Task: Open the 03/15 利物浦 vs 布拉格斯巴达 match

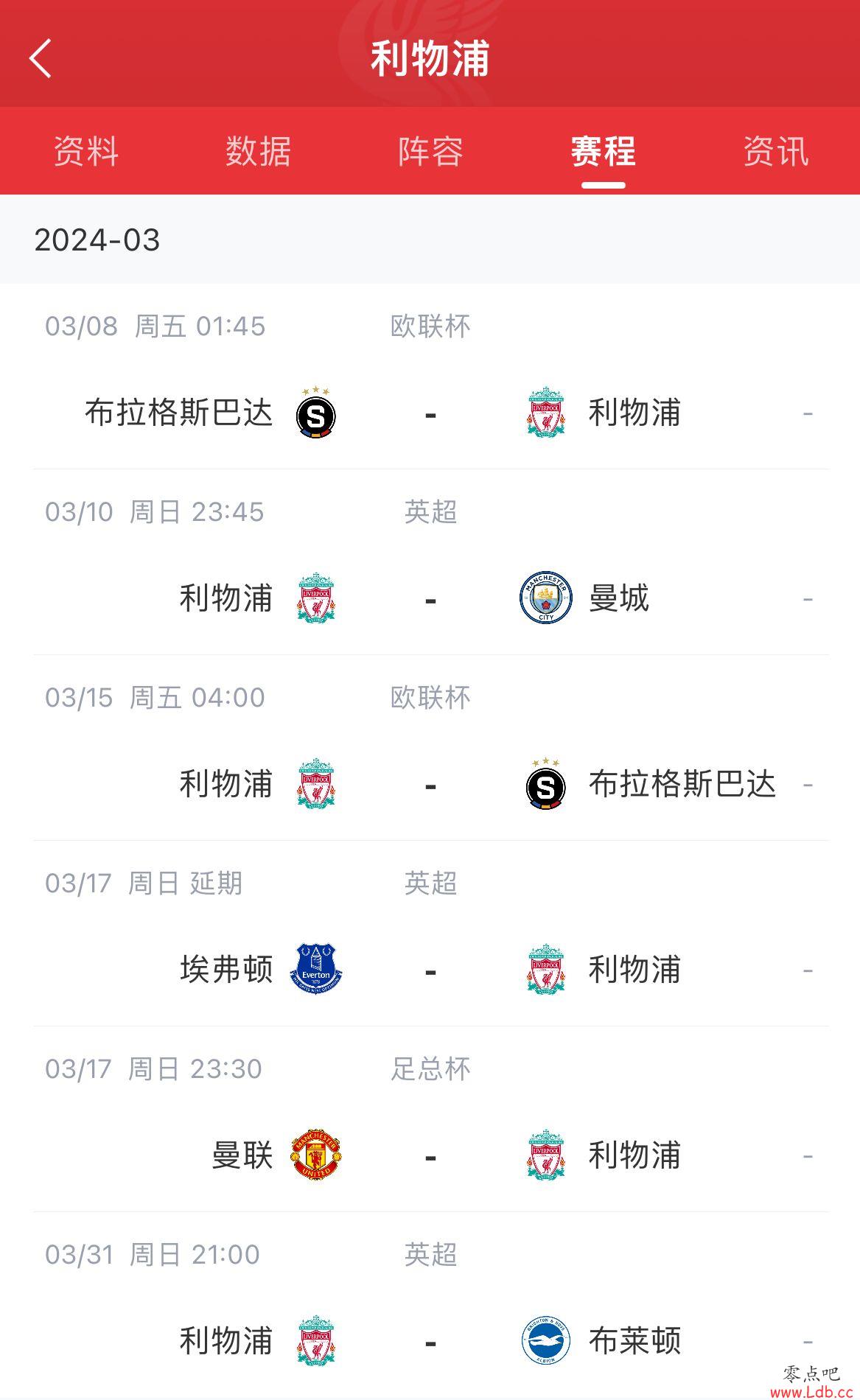Action: (x=430, y=748)
